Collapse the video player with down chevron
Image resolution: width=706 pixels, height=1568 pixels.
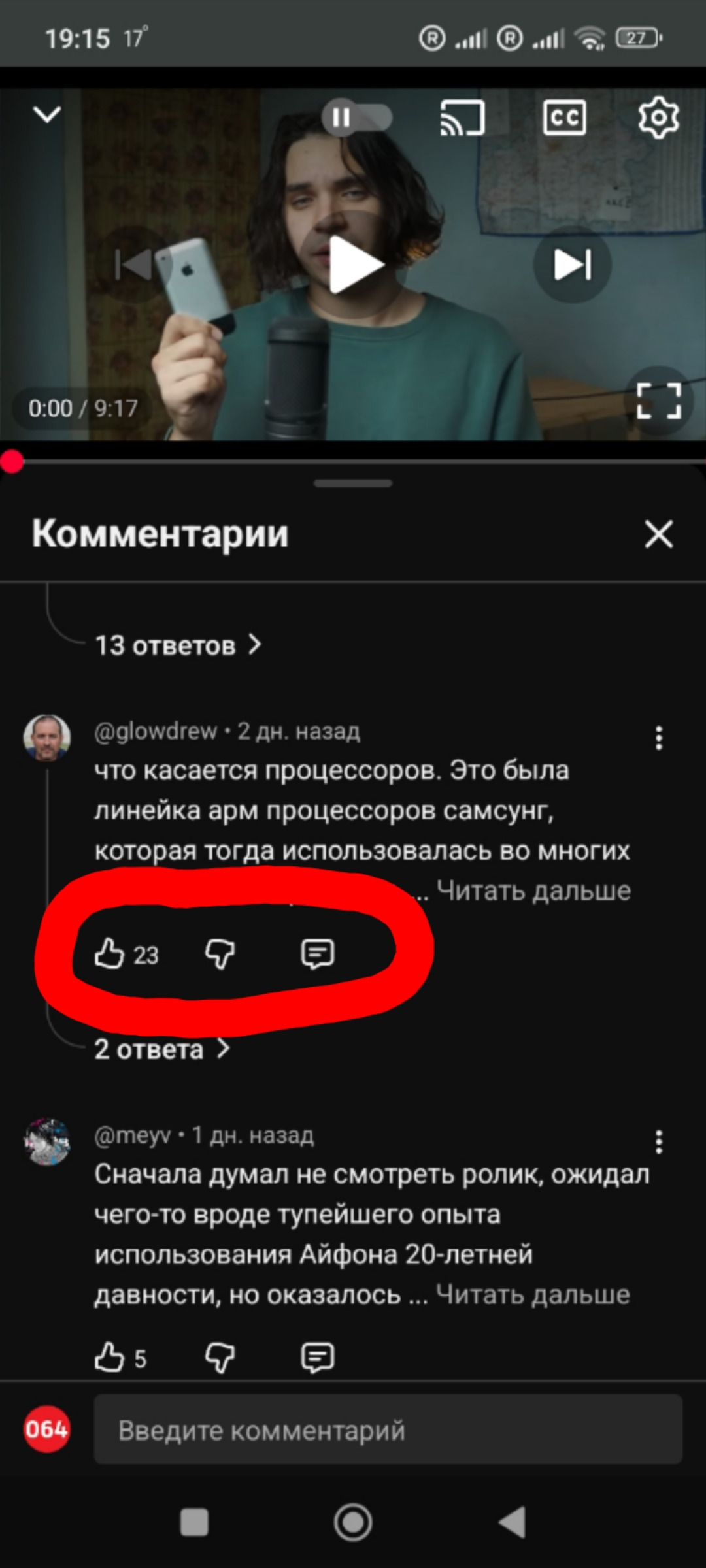point(47,116)
